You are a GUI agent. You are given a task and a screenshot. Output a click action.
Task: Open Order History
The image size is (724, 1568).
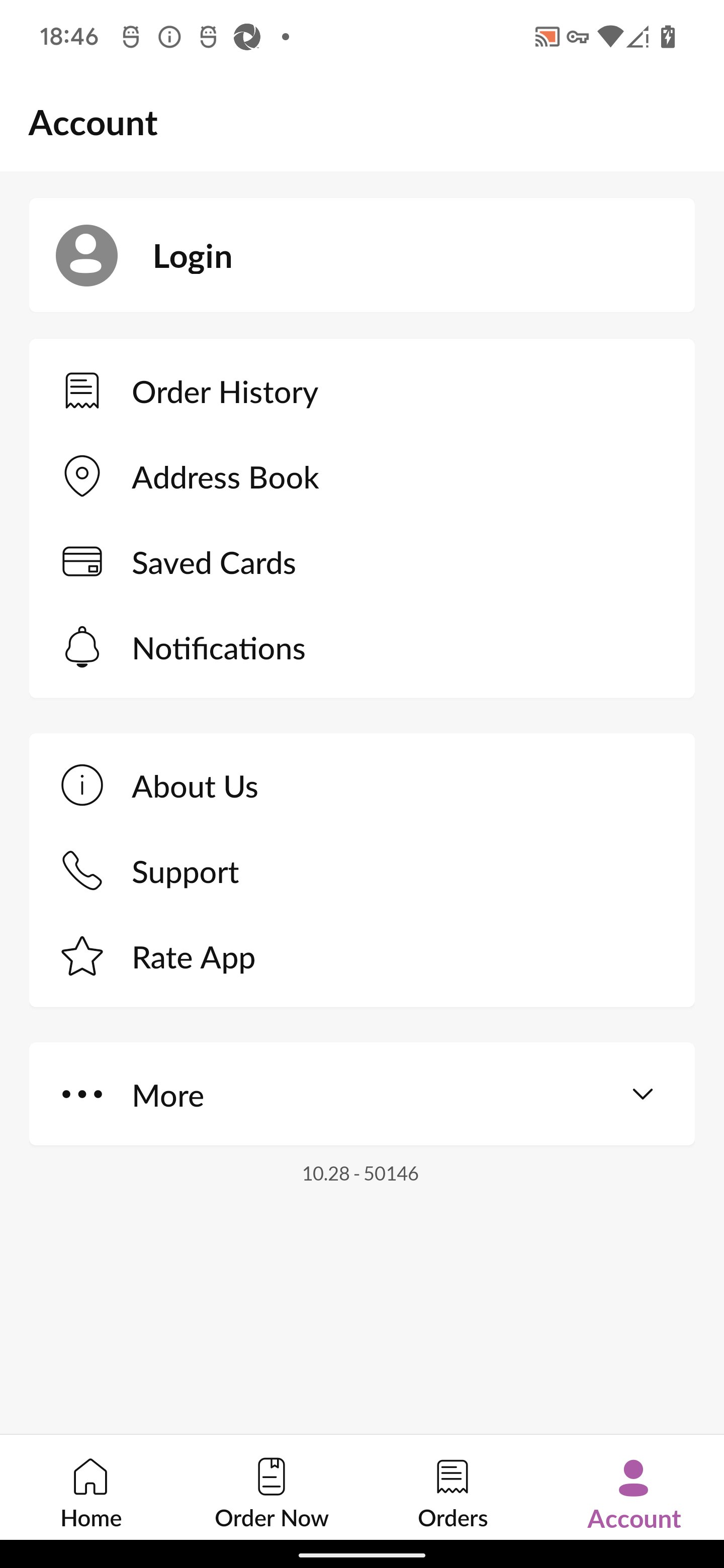[x=361, y=391]
